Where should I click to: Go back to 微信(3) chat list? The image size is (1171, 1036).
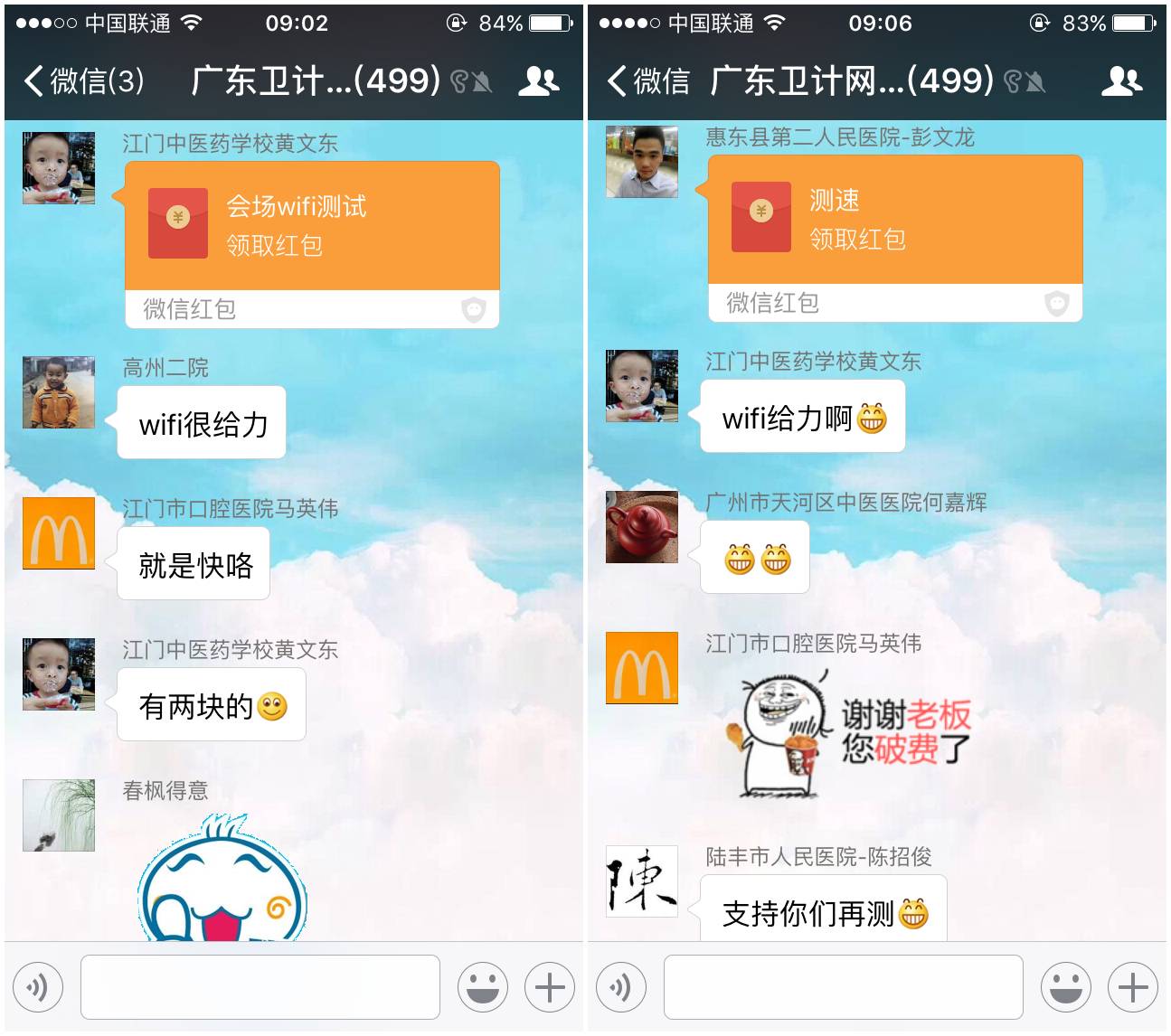coord(83,81)
